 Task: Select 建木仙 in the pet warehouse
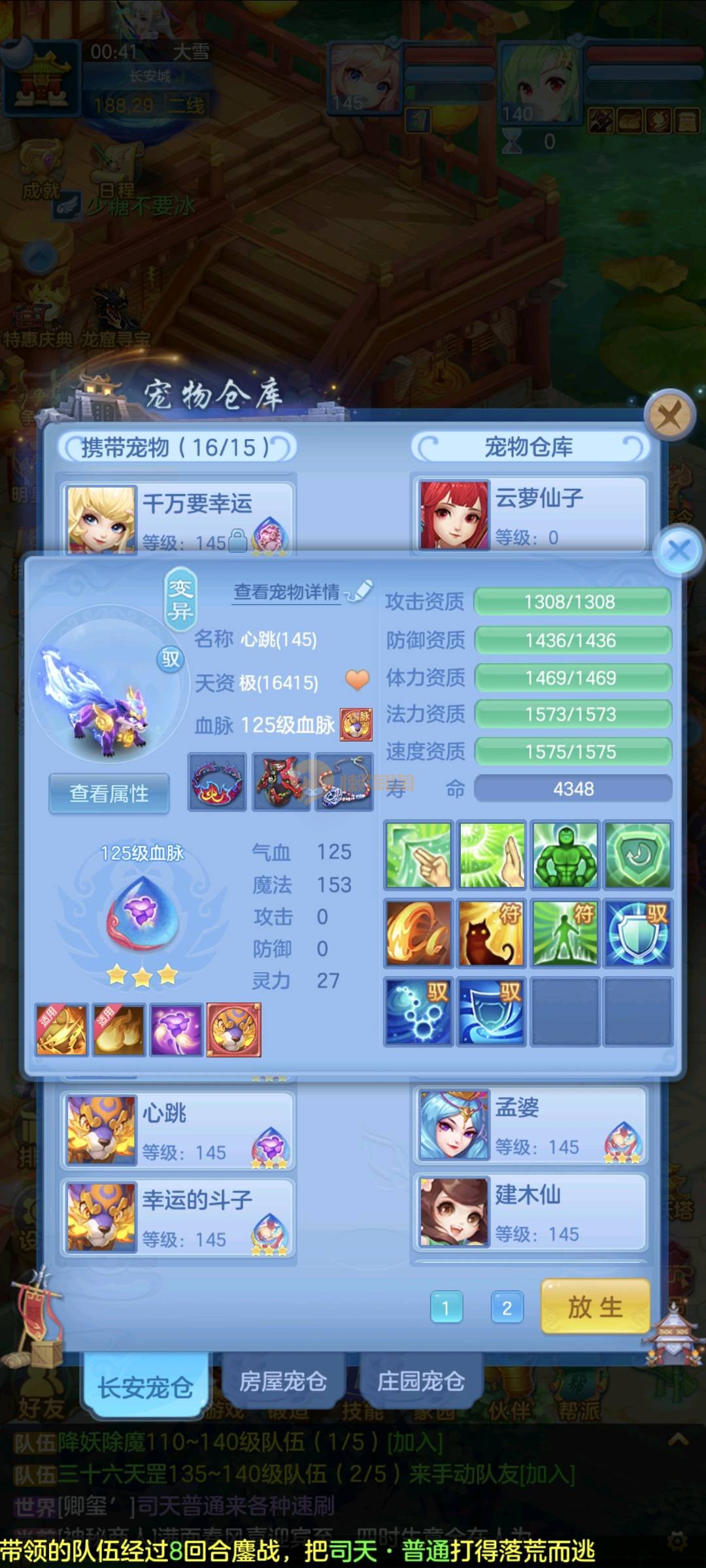[x=531, y=1213]
